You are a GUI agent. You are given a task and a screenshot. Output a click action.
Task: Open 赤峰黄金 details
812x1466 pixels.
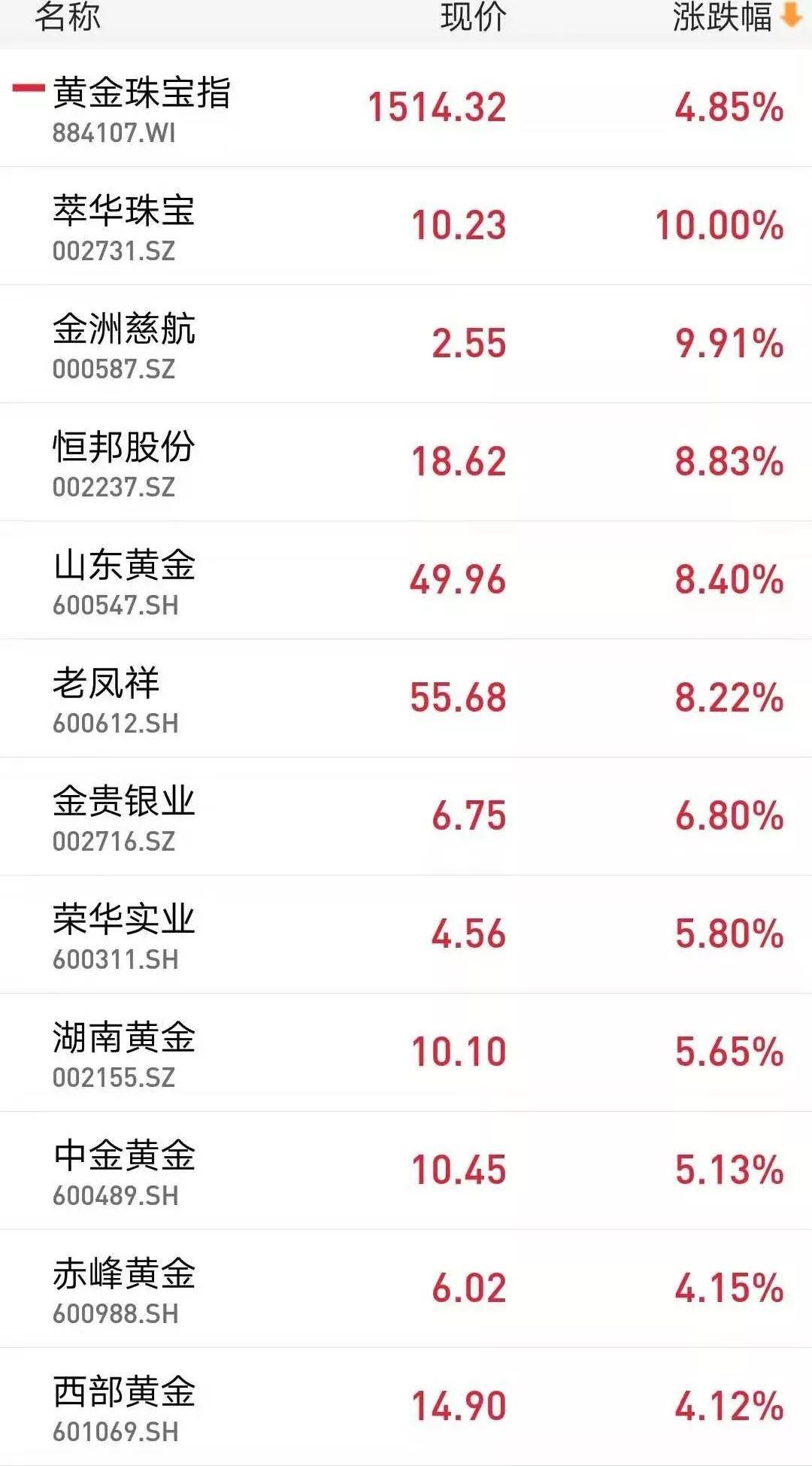[406, 1288]
